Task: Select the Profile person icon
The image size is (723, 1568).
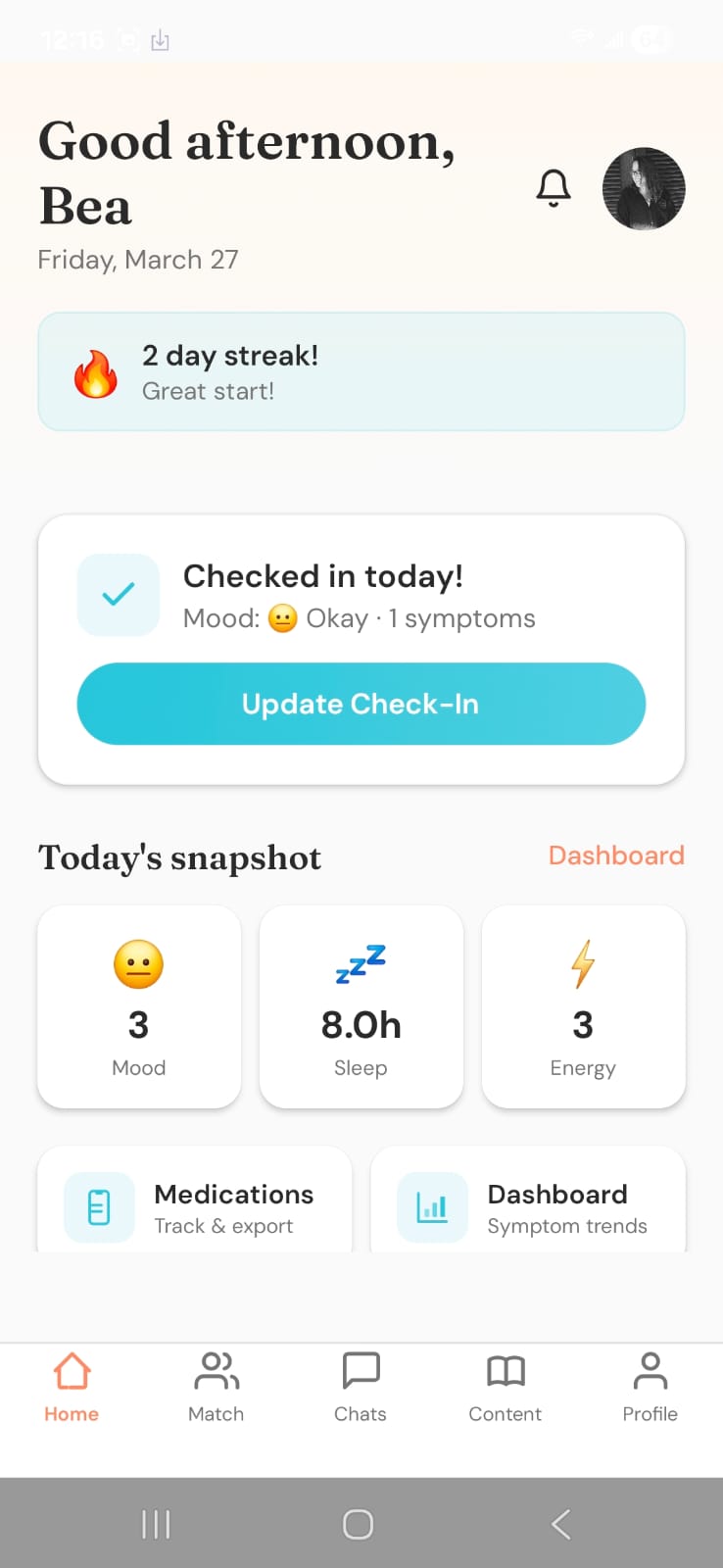Action: click(650, 1371)
